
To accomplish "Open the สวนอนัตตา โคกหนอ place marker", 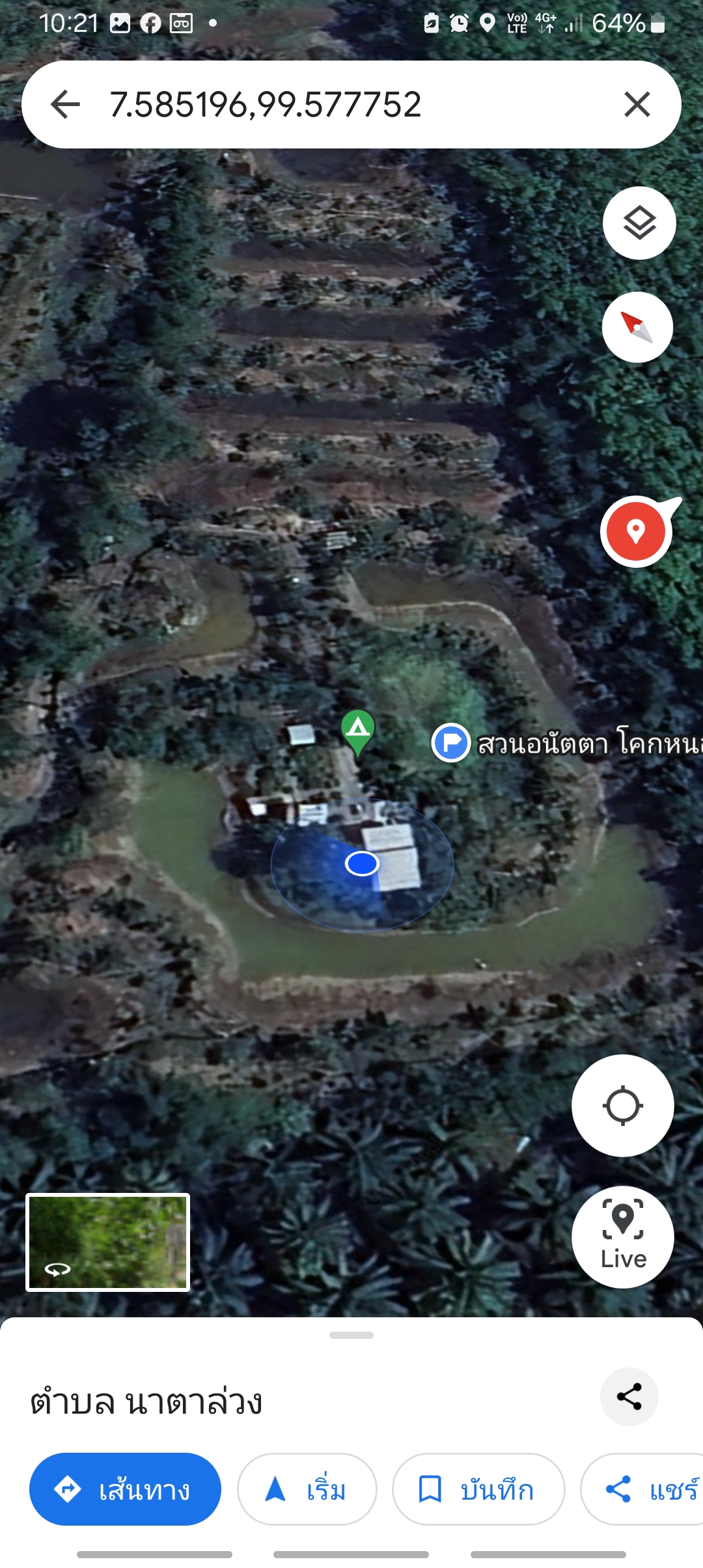I will (x=451, y=742).
